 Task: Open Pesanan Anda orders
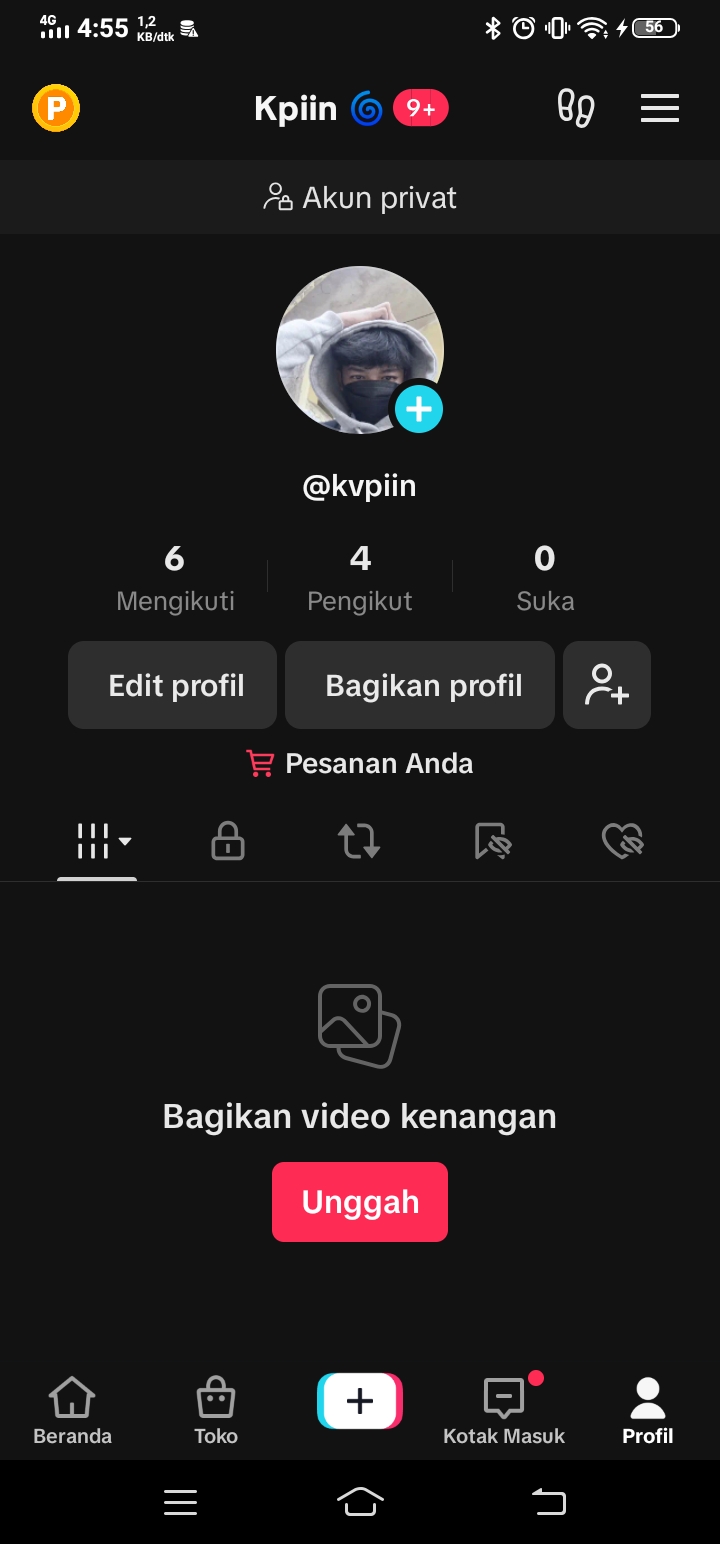[360, 764]
